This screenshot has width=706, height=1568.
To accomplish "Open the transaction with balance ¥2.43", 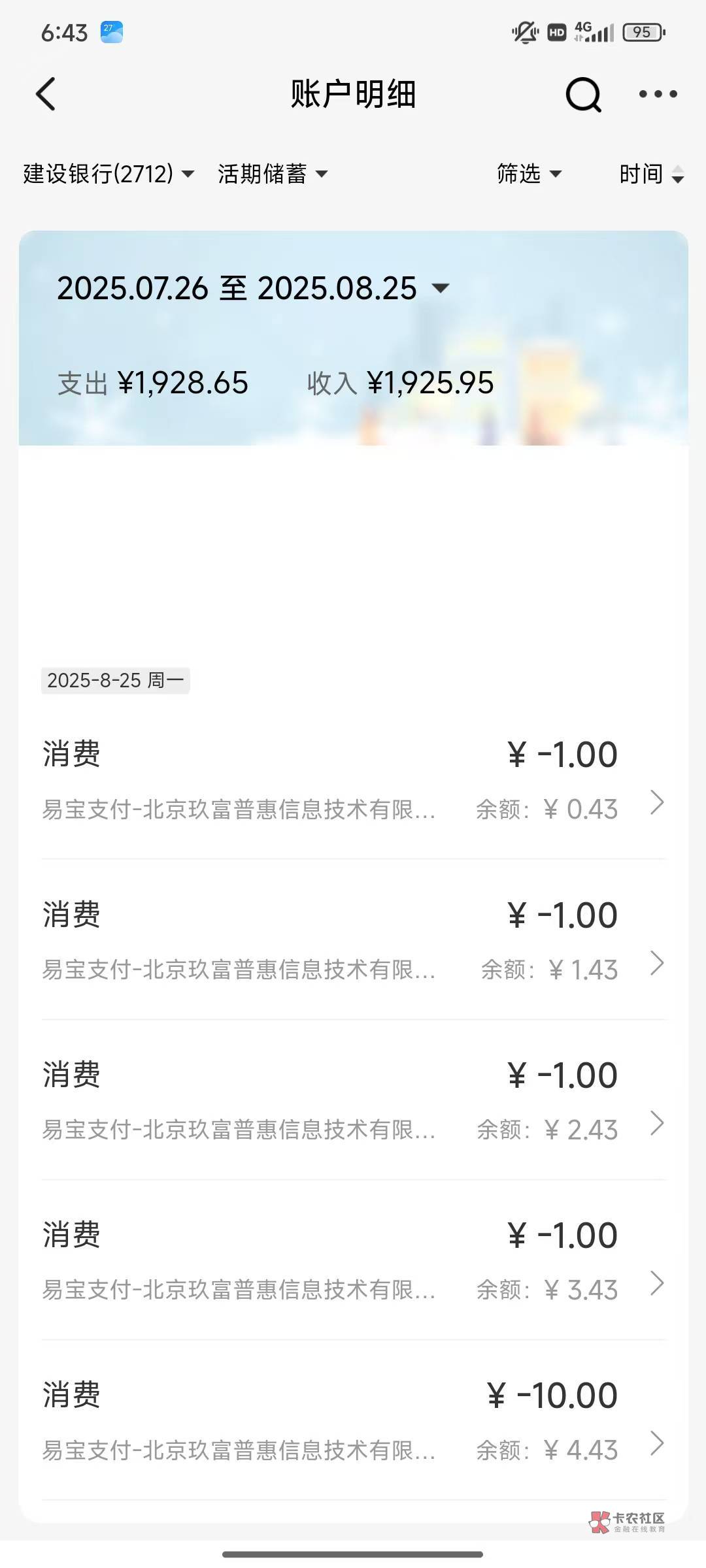I will pos(353,1101).
